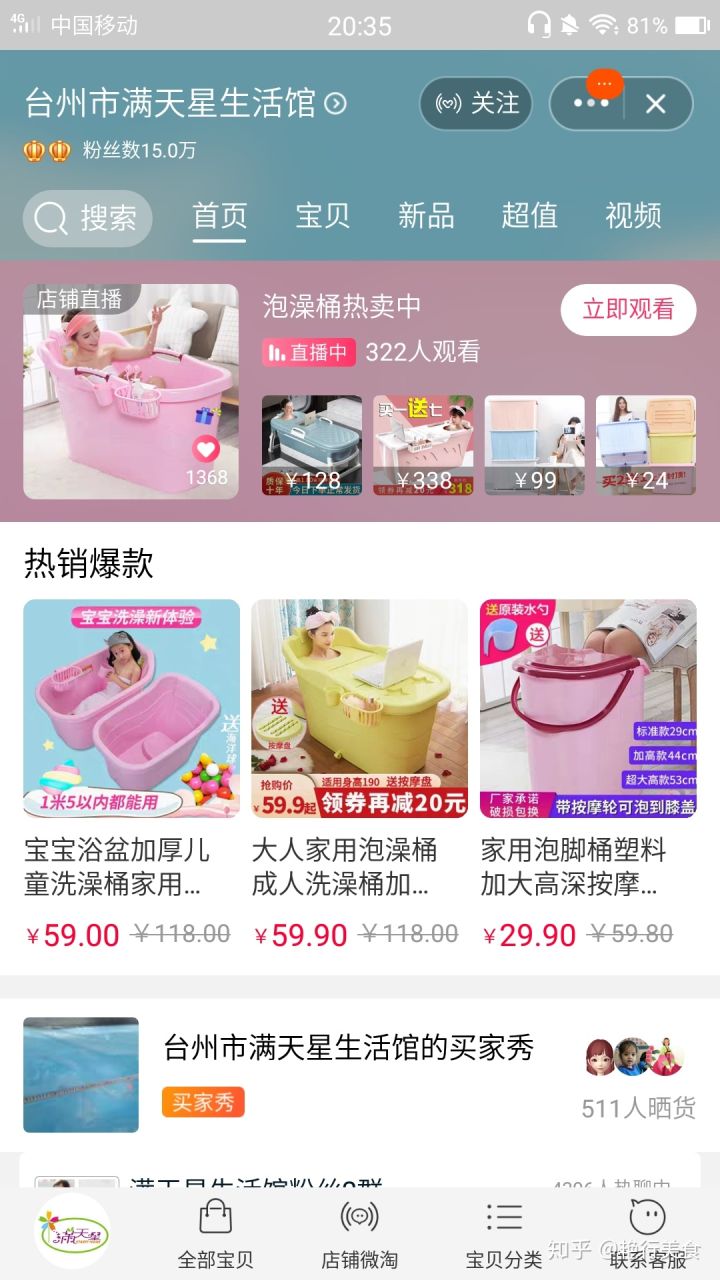
Task: Open 全部宝贝 in bottom bar
Action: pyautogui.click(x=215, y=1232)
